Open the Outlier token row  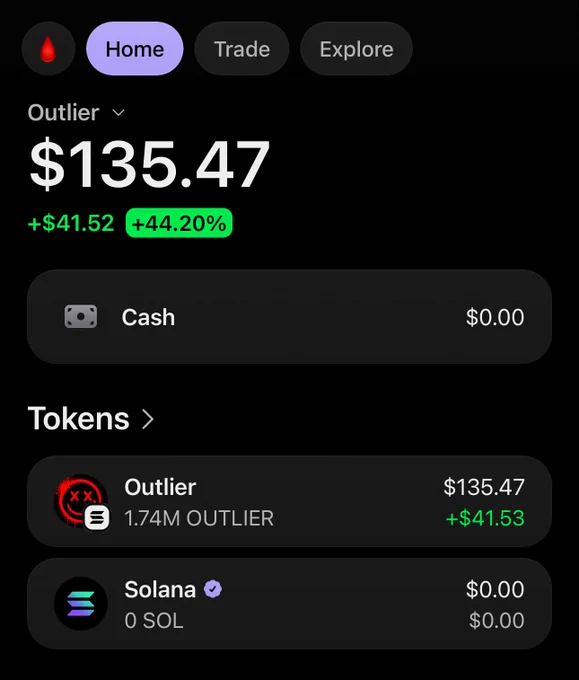[289, 501]
